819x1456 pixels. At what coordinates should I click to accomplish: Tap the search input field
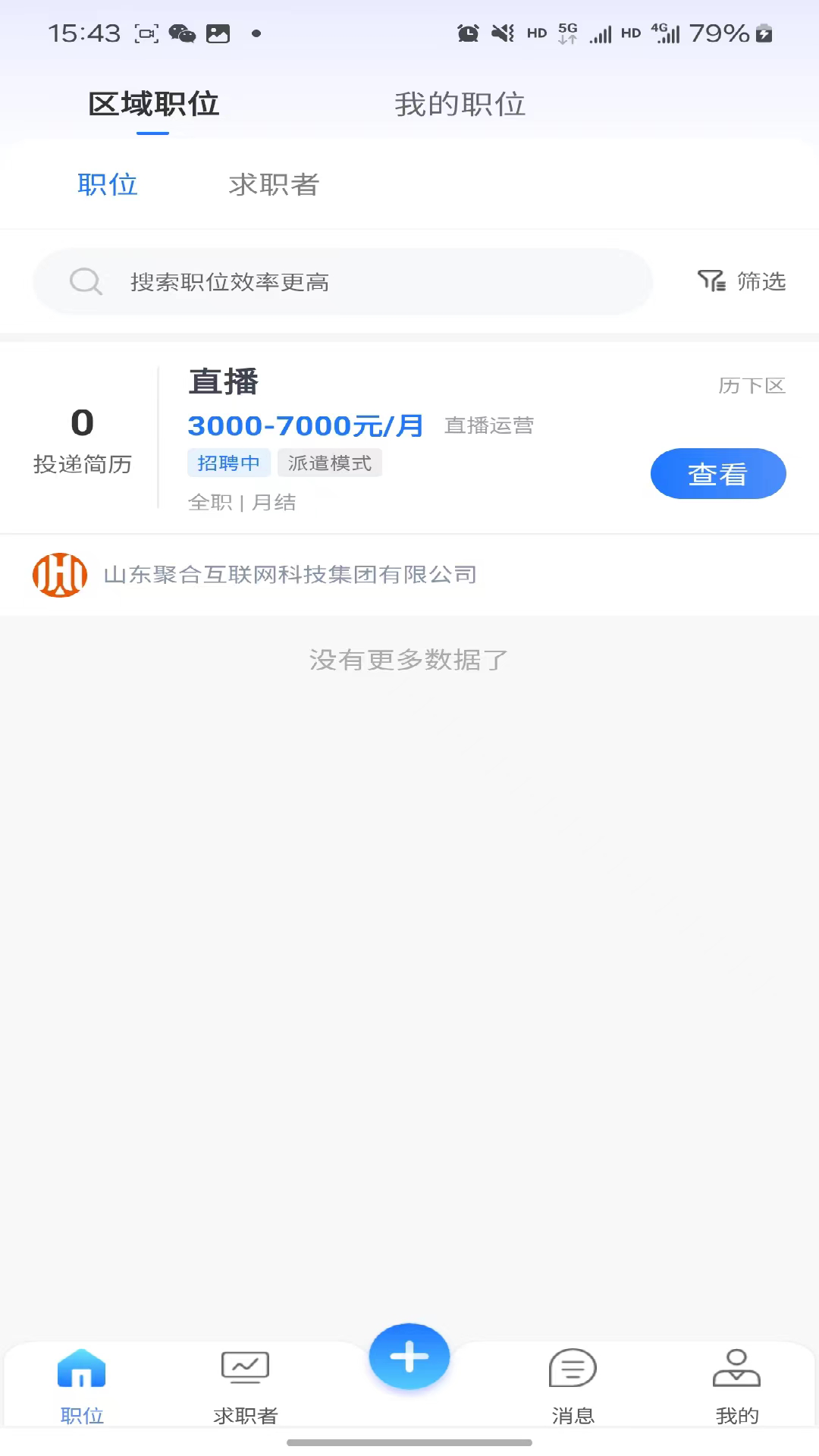pos(341,281)
